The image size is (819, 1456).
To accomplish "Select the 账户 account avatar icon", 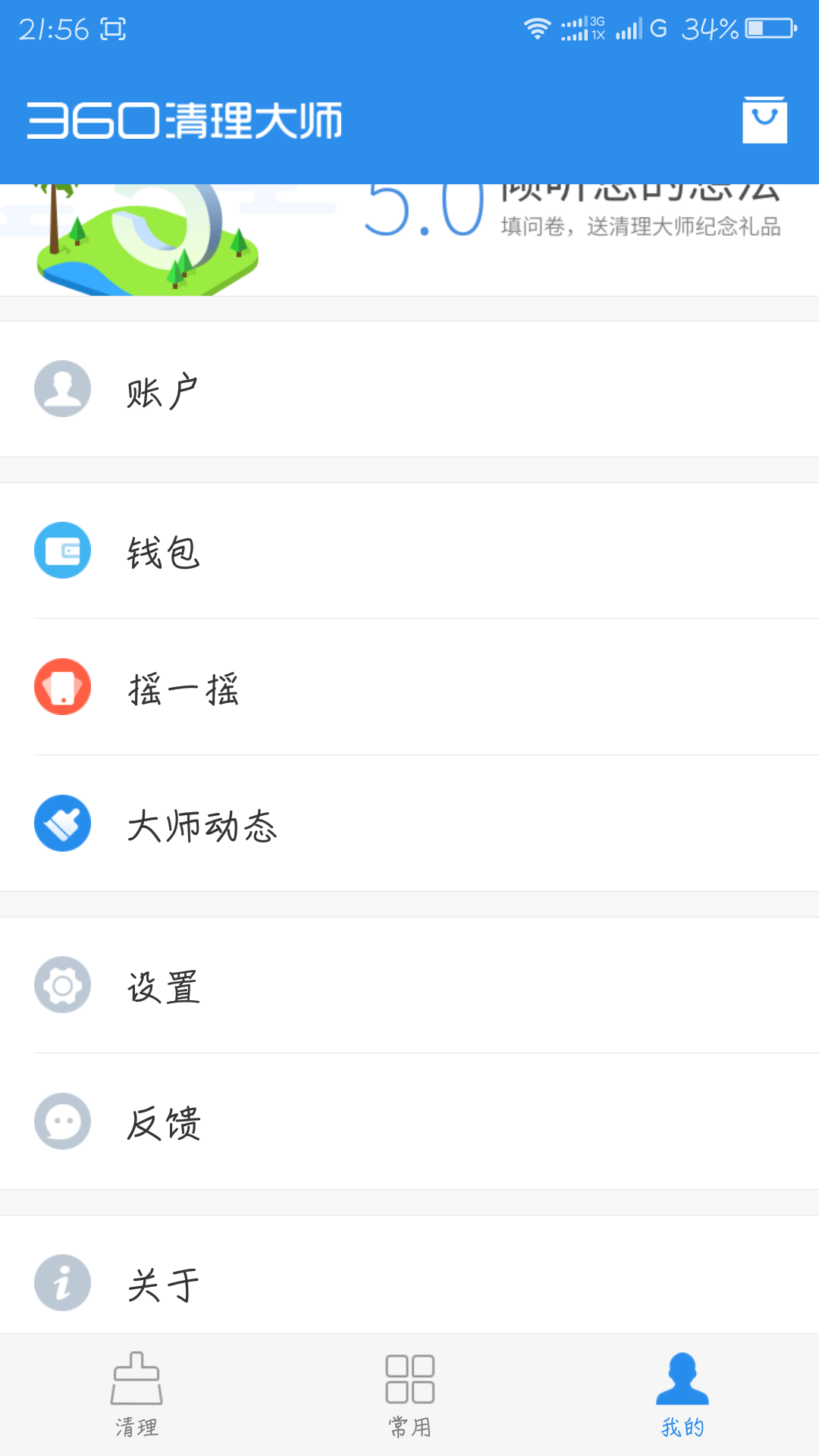I will pyautogui.click(x=62, y=389).
